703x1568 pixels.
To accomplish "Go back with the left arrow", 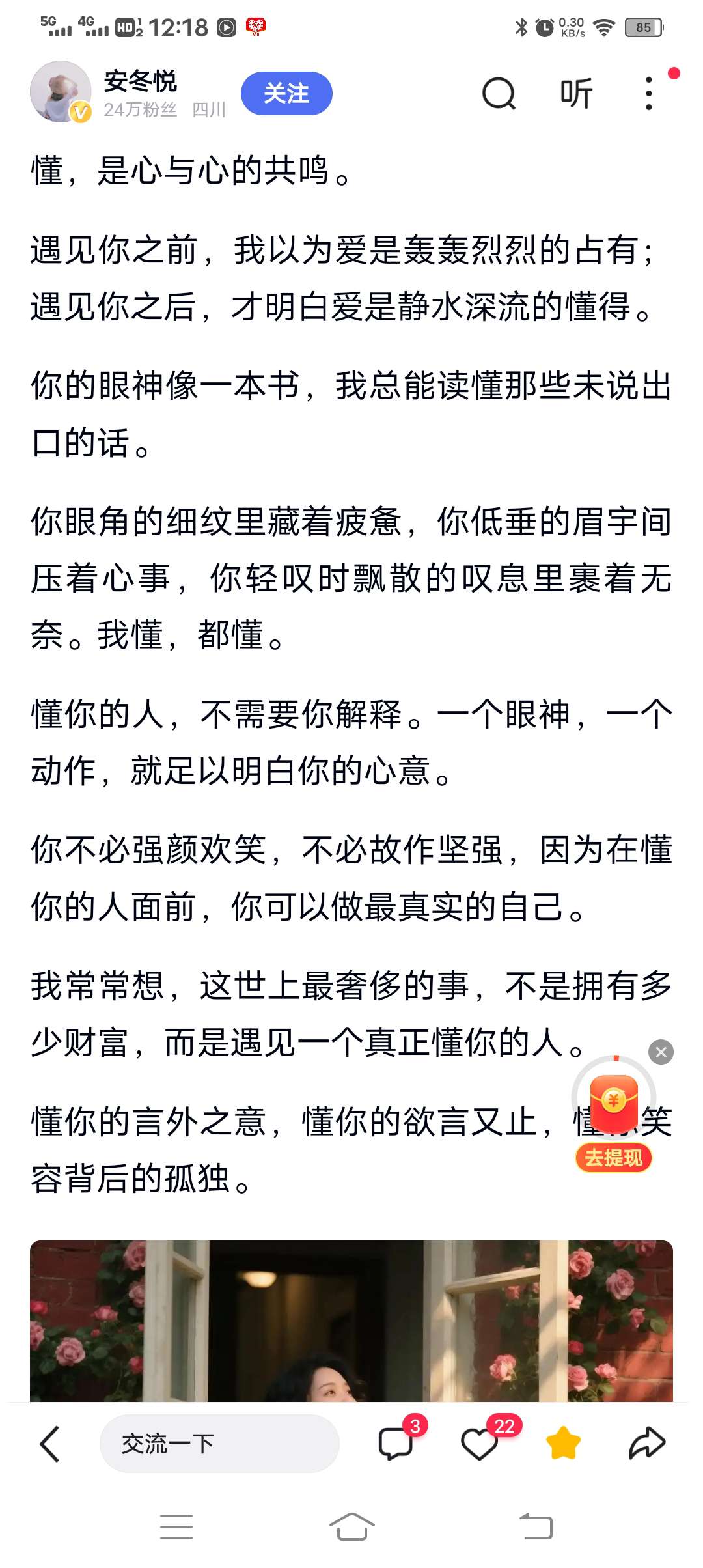I will (x=50, y=1444).
